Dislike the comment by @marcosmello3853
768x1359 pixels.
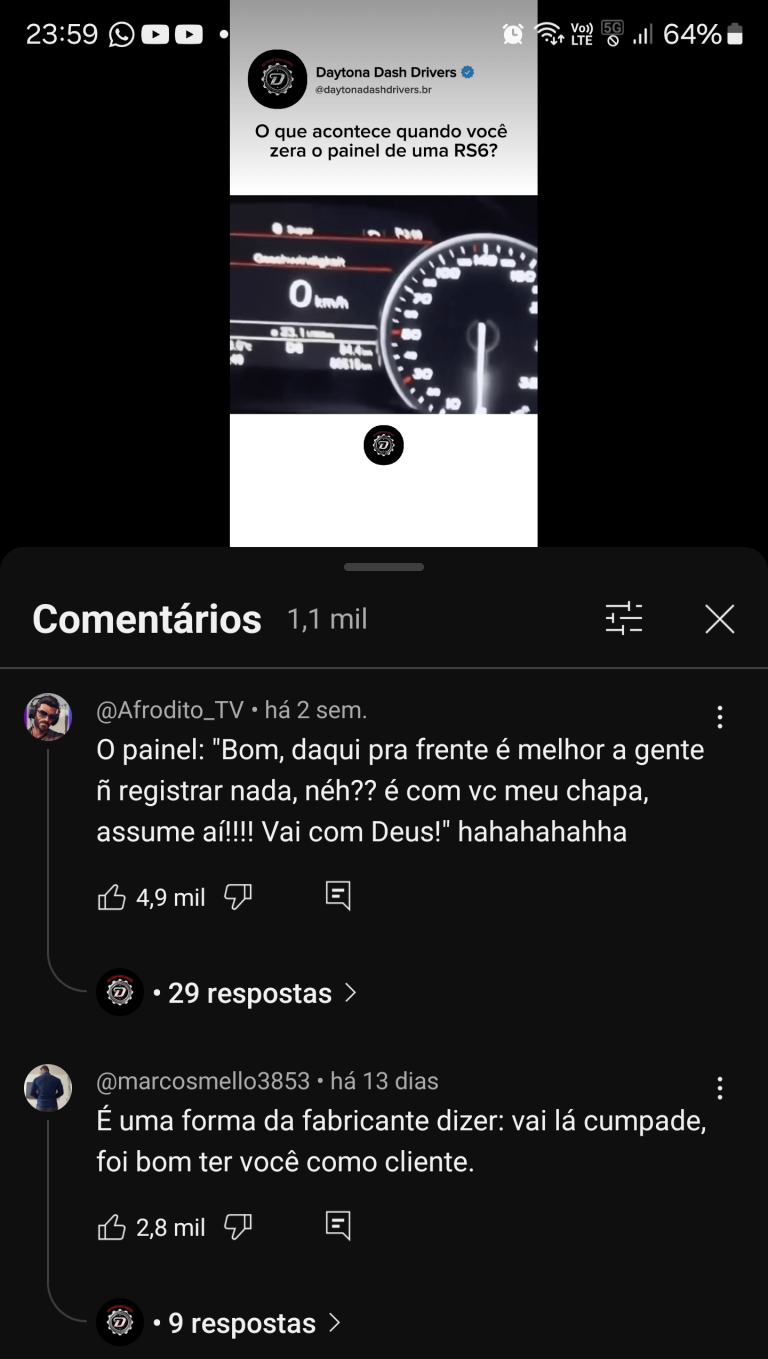pyautogui.click(x=238, y=1227)
